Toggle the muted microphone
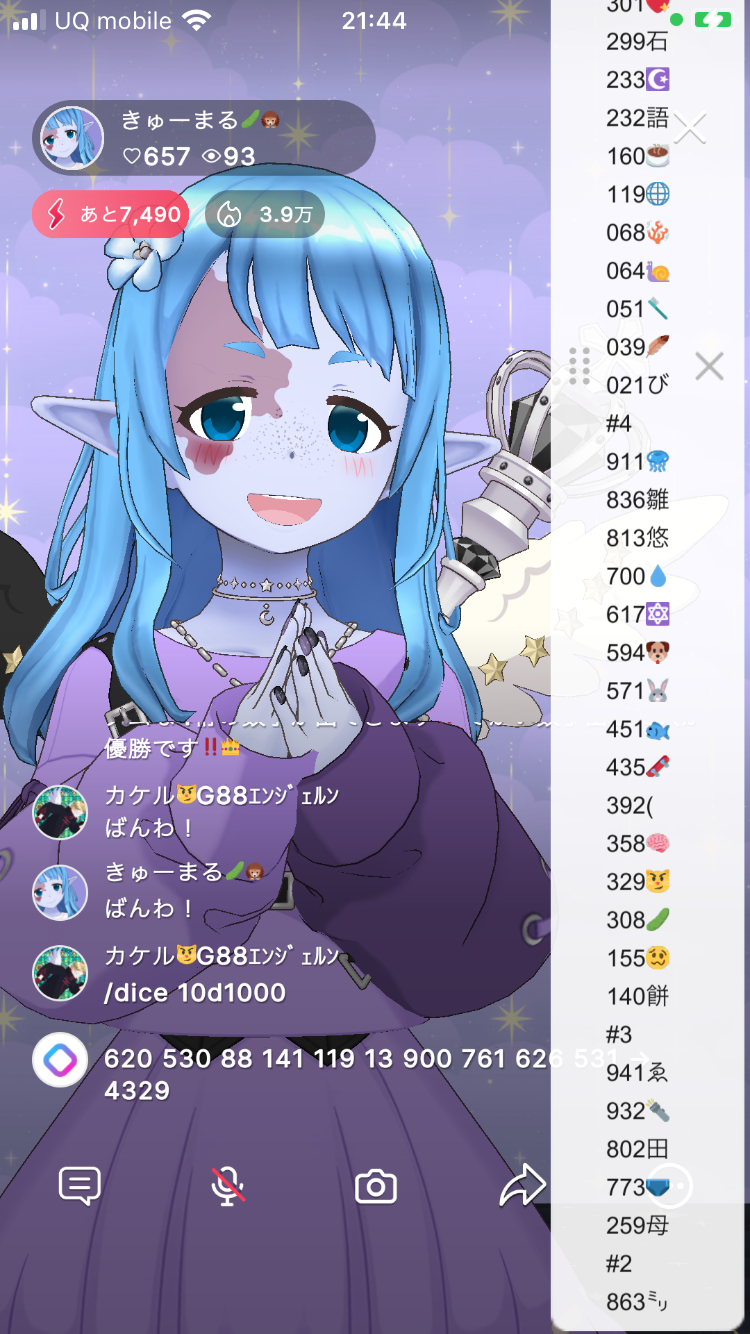Screen dimensions: 750x1334 [x=228, y=1186]
